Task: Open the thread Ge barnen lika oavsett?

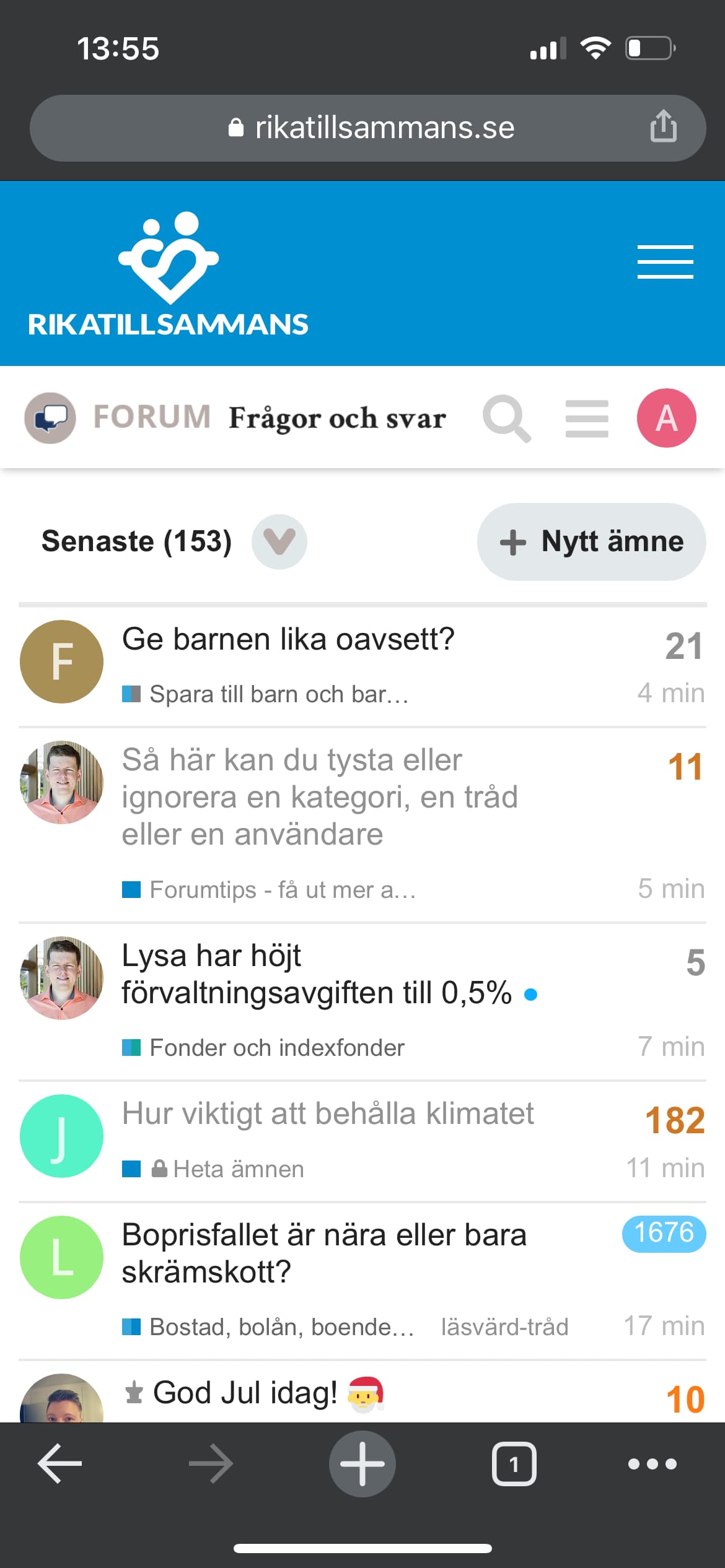Action: click(288, 639)
